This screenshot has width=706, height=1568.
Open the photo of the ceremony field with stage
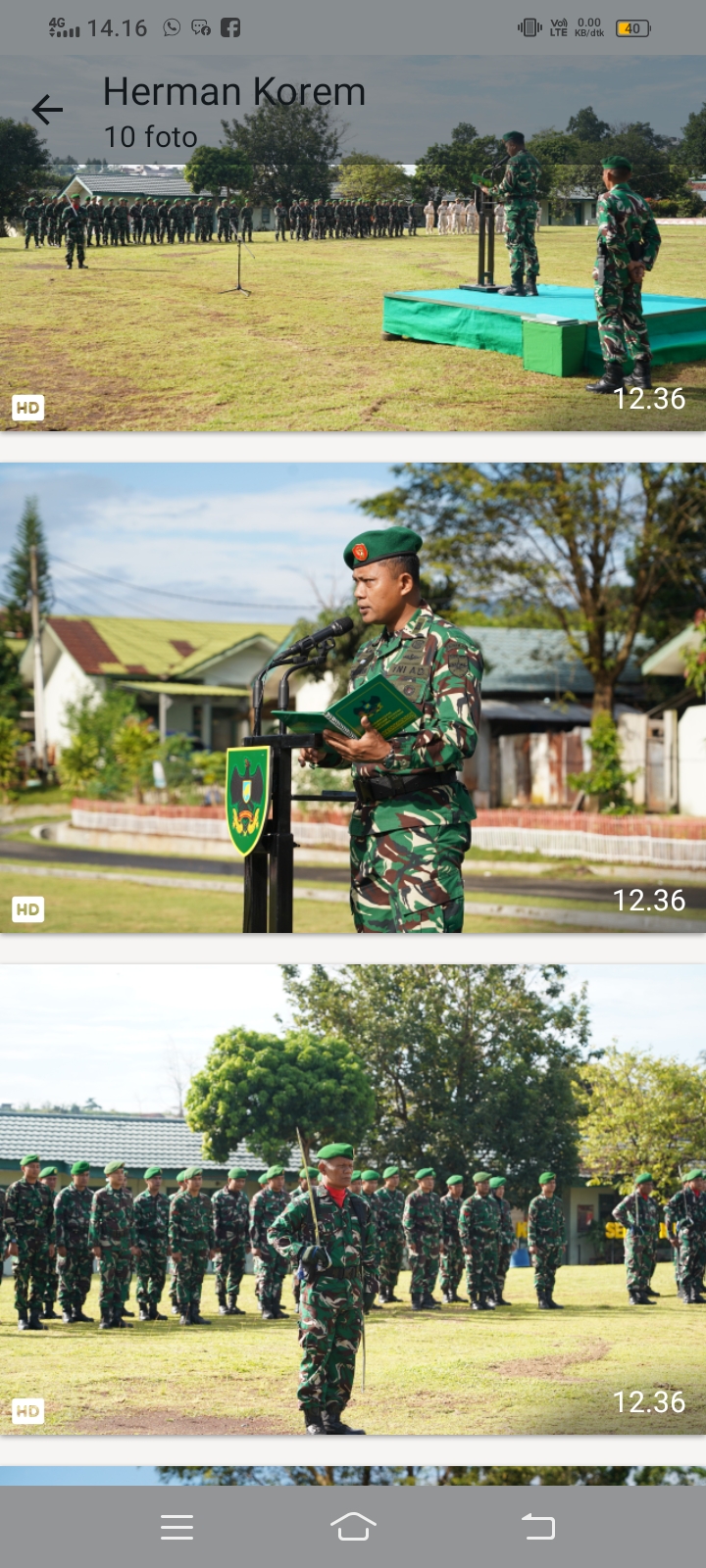(353, 294)
